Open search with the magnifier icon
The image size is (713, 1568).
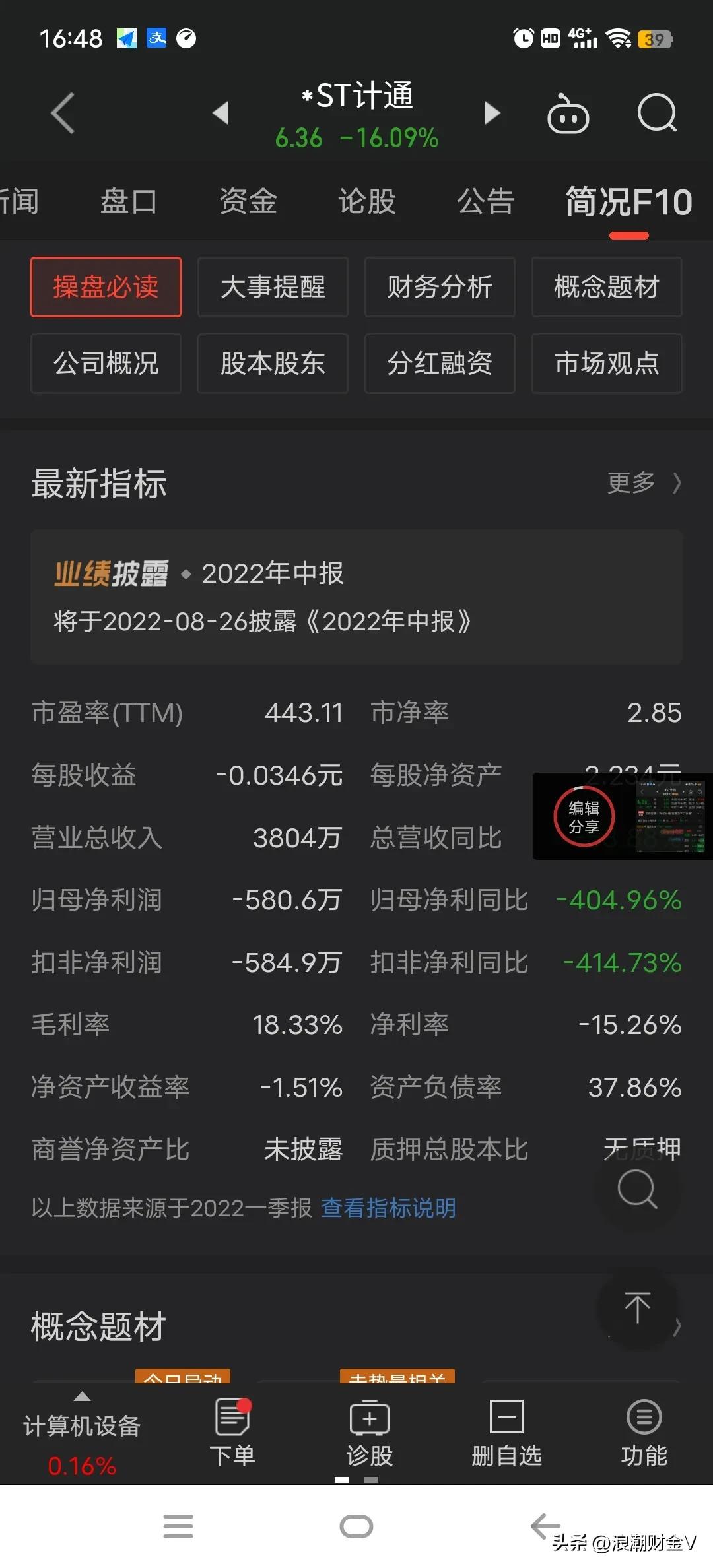click(657, 112)
